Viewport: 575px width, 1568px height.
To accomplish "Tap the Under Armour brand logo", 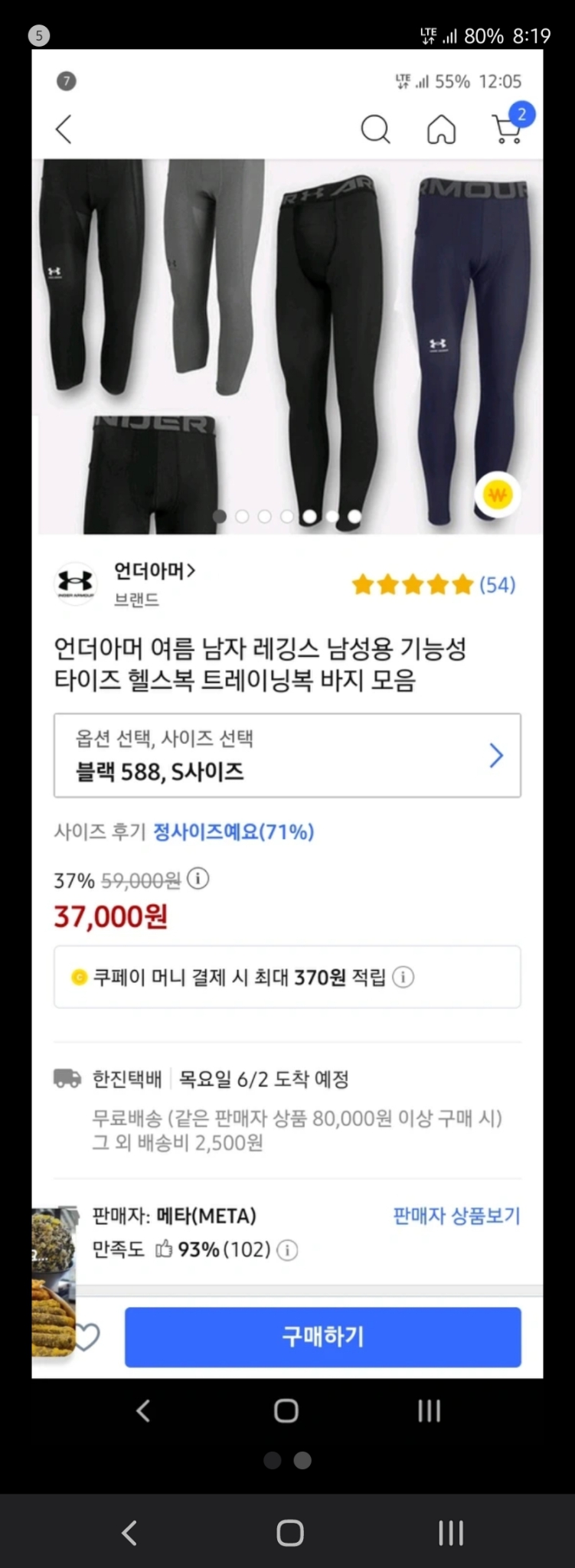I will point(75,580).
